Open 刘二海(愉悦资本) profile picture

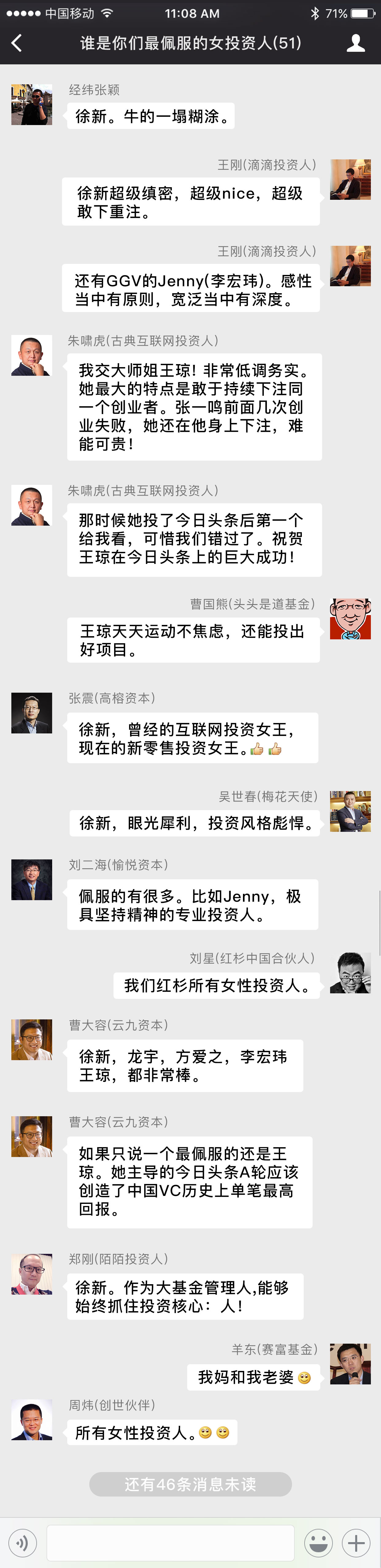pos(32,880)
